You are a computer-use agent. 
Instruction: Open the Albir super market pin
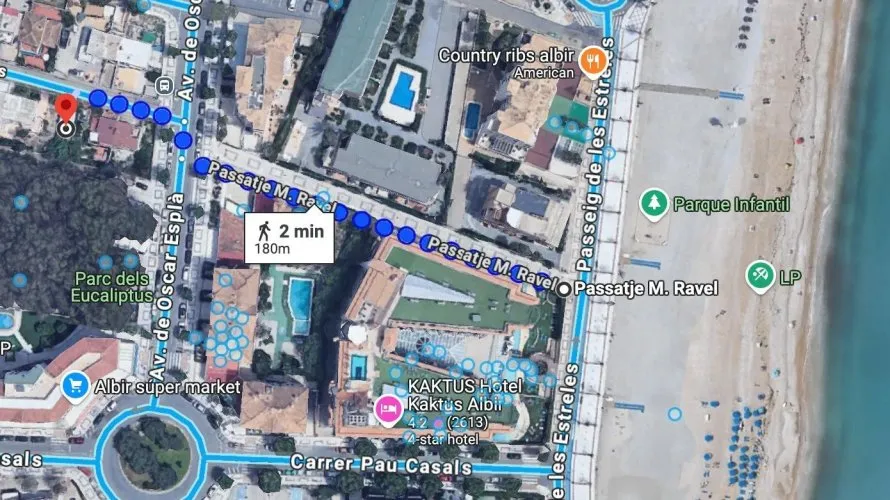(74, 386)
